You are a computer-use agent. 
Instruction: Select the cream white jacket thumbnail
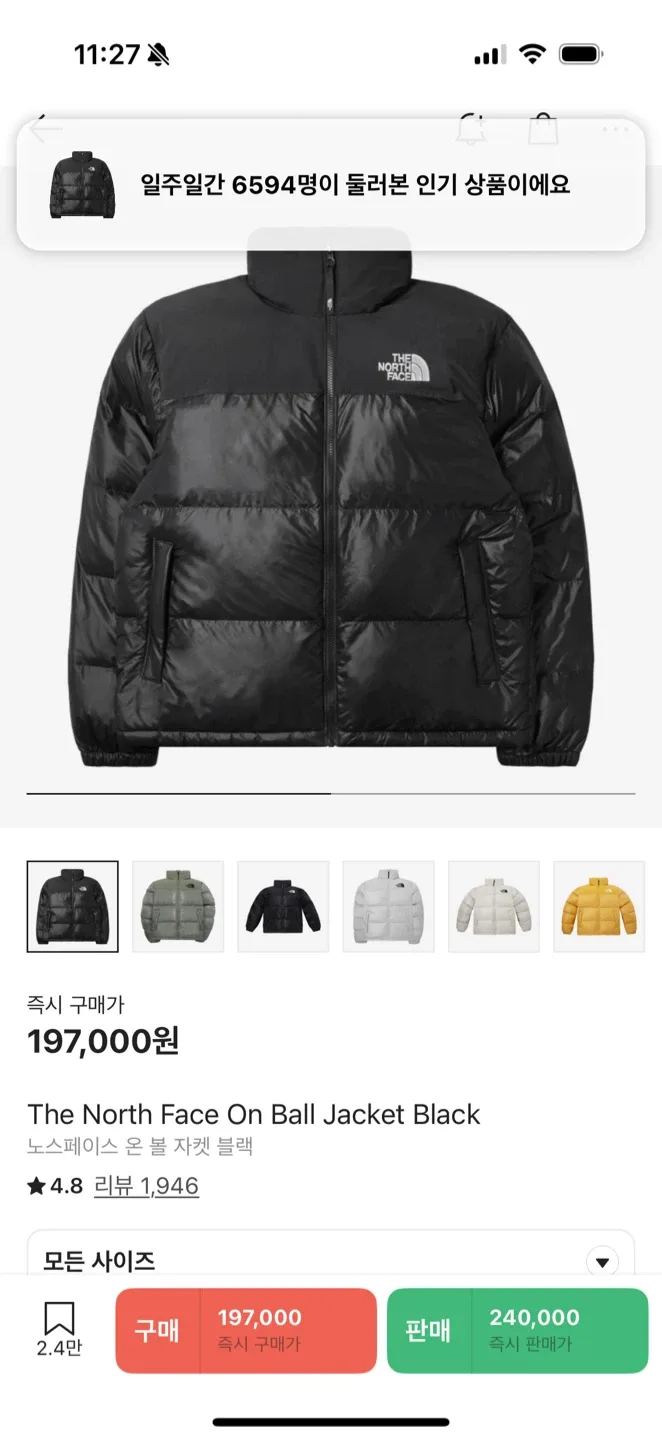(x=493, y=906)
